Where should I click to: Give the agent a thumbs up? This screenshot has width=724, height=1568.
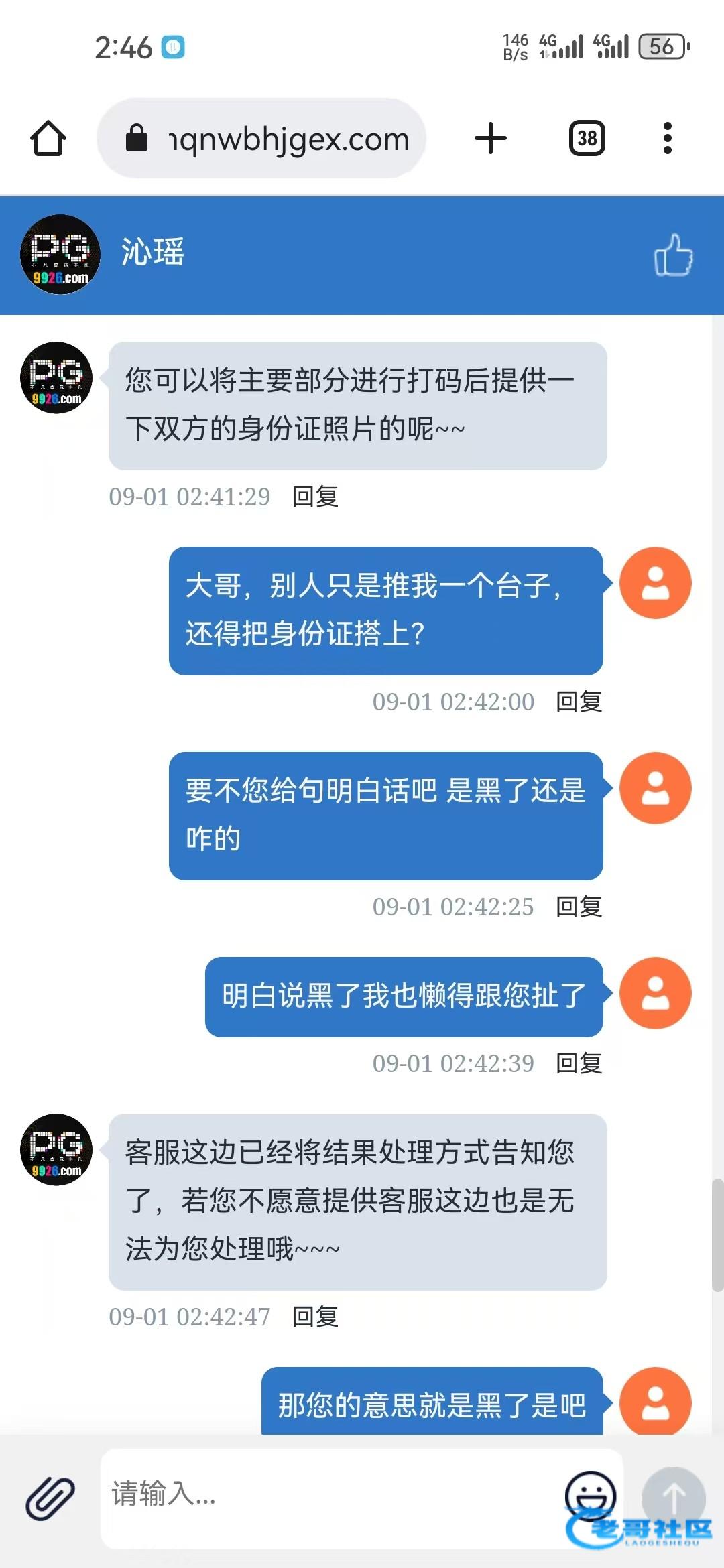point(674,255)
